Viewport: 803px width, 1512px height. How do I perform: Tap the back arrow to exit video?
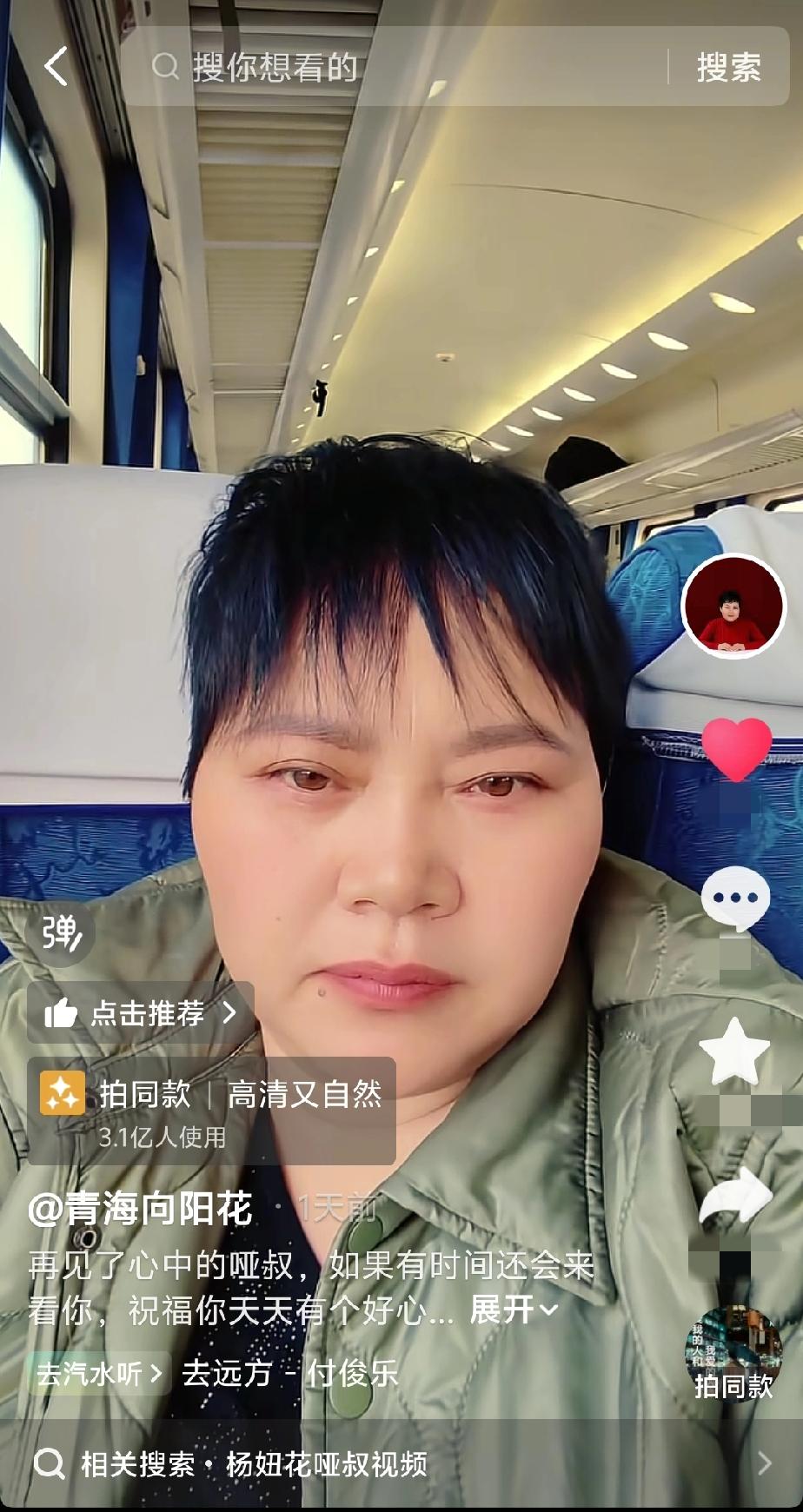pos(56,66)
